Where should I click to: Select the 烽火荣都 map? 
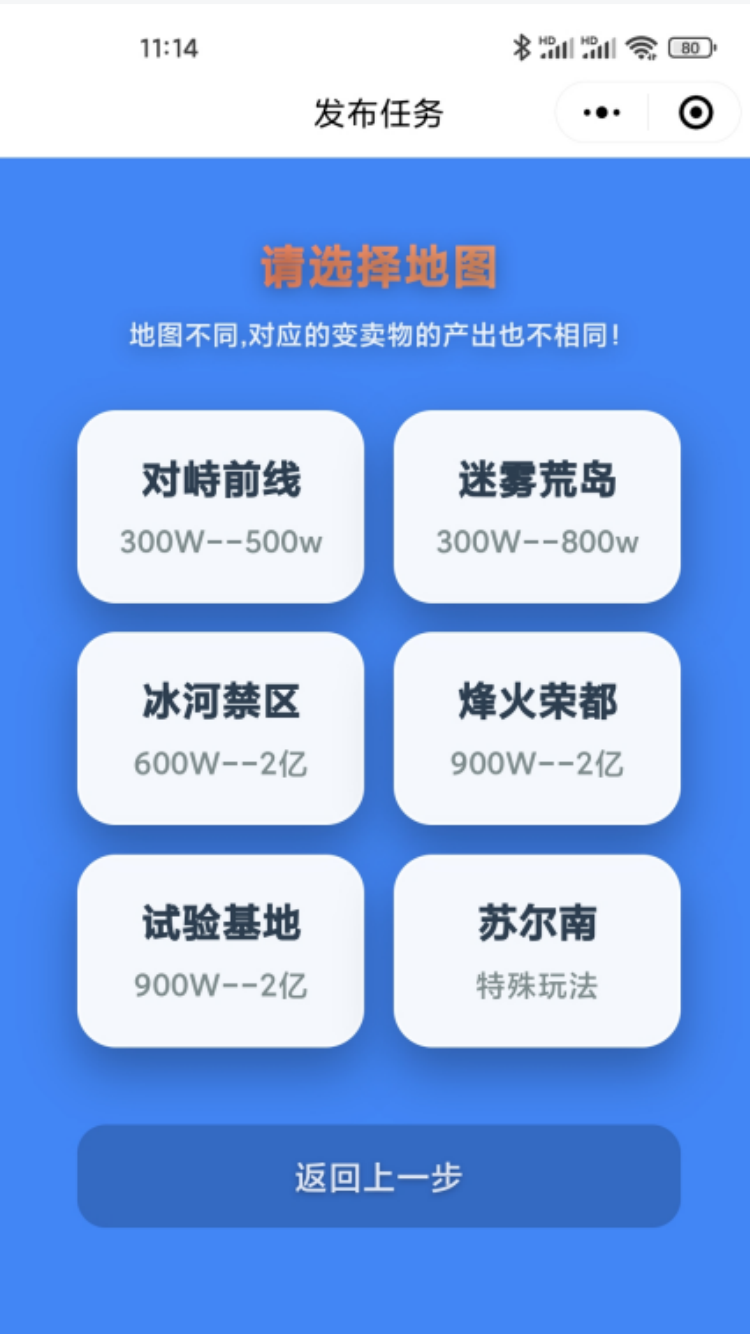(537, 729)
